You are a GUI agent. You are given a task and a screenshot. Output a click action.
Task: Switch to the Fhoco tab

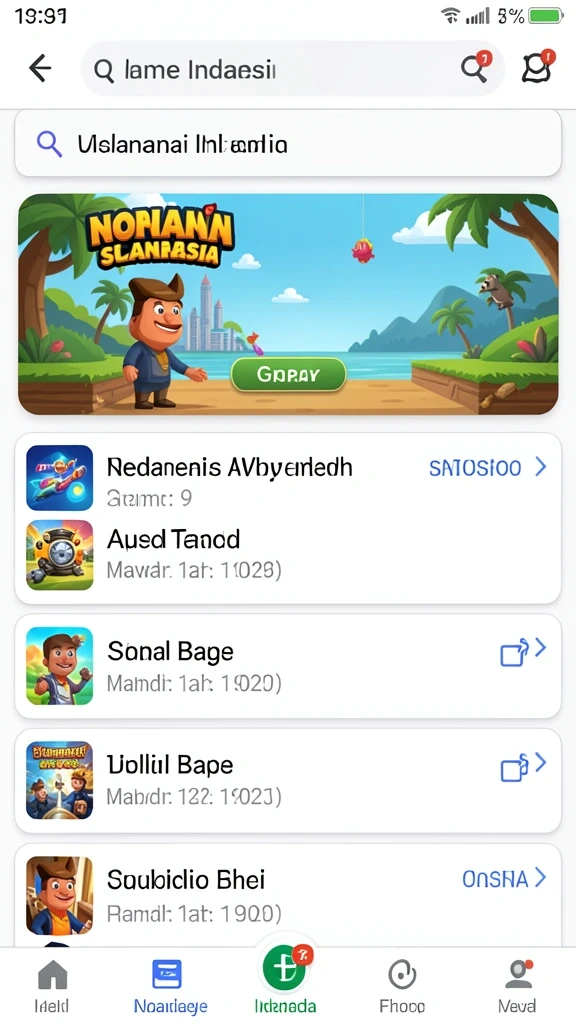click(x=402, y=986)
